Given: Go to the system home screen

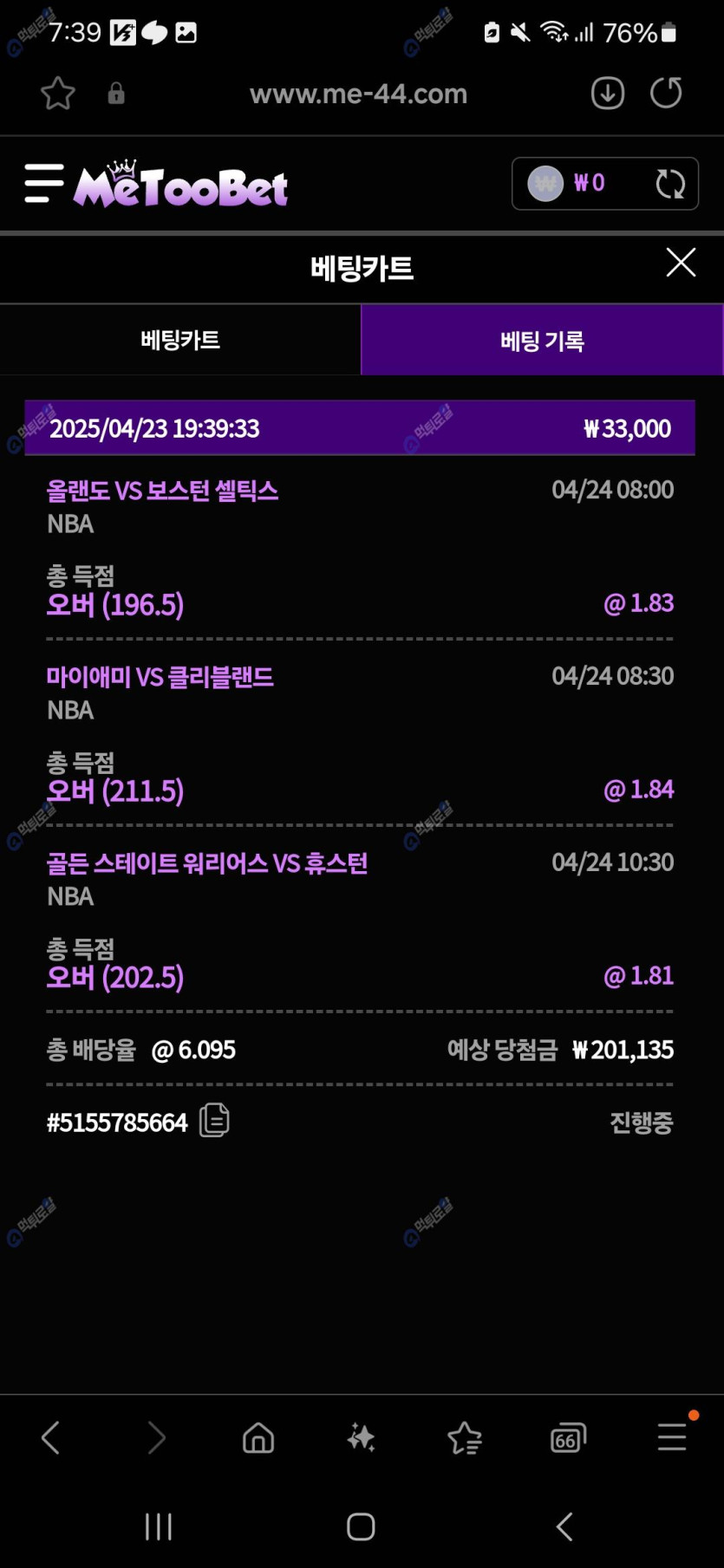Looking at the screenshot, I should [x=361, y=1526].
